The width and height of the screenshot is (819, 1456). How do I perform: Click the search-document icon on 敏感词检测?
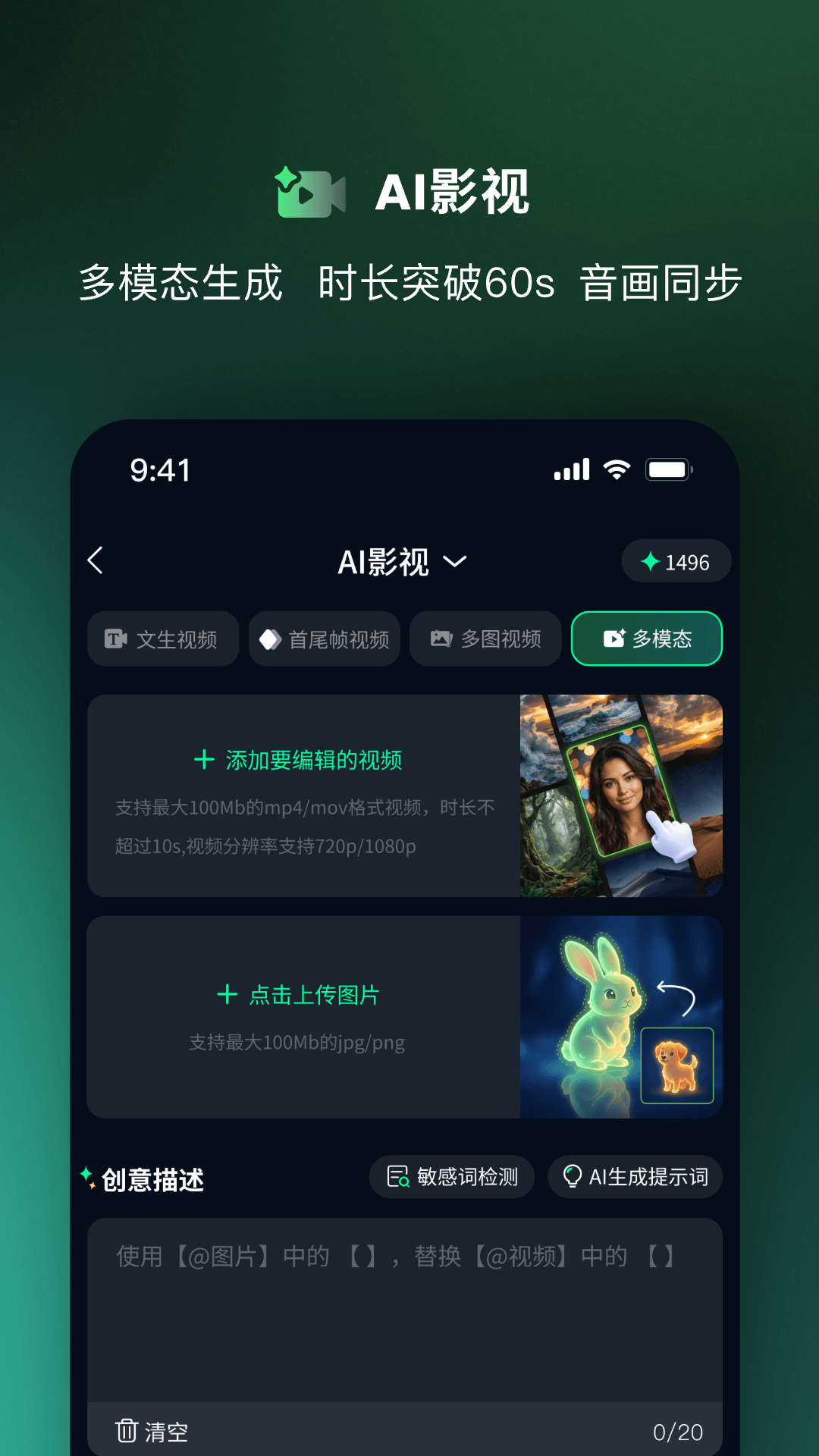(x=397, y=1176)
